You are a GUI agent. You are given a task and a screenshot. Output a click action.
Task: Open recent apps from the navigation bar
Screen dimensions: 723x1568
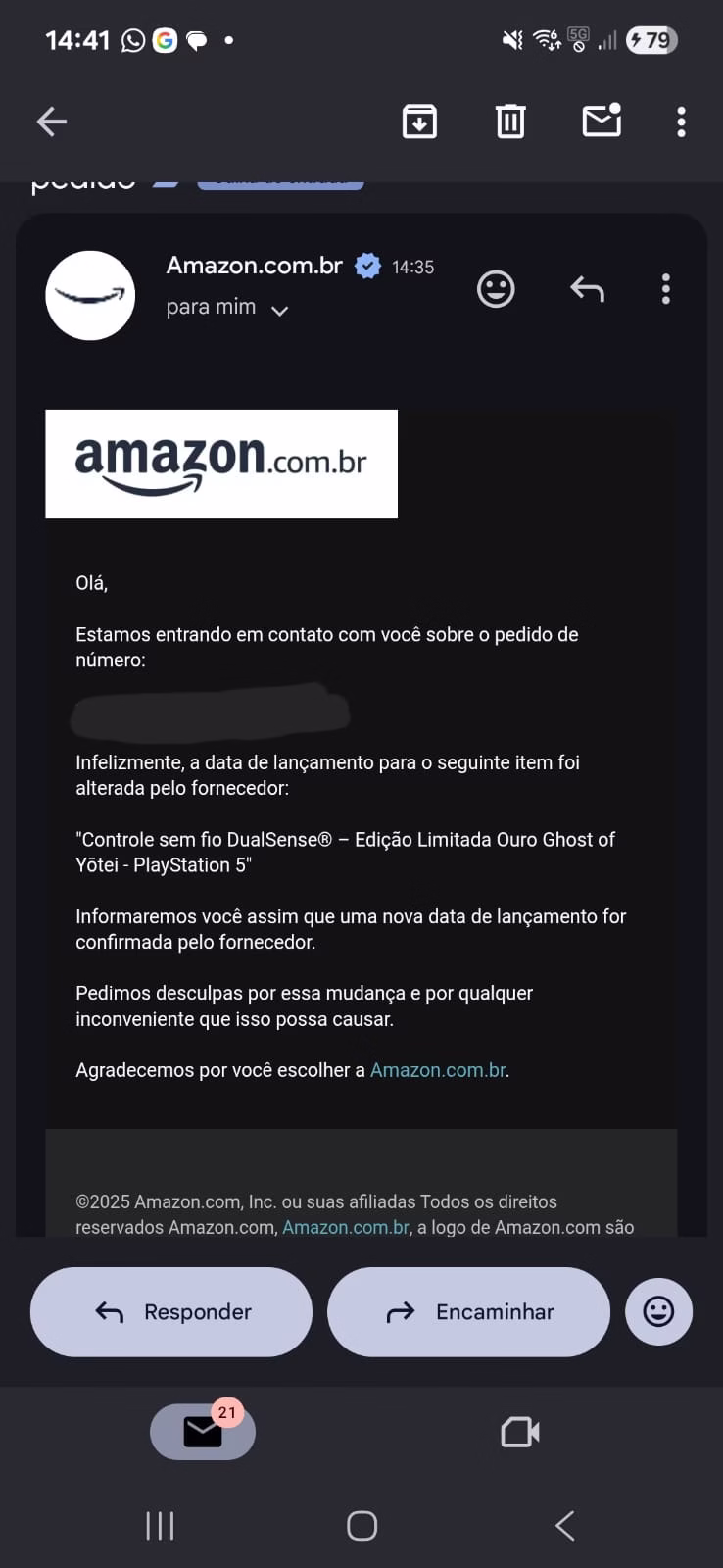[160, 1525]
